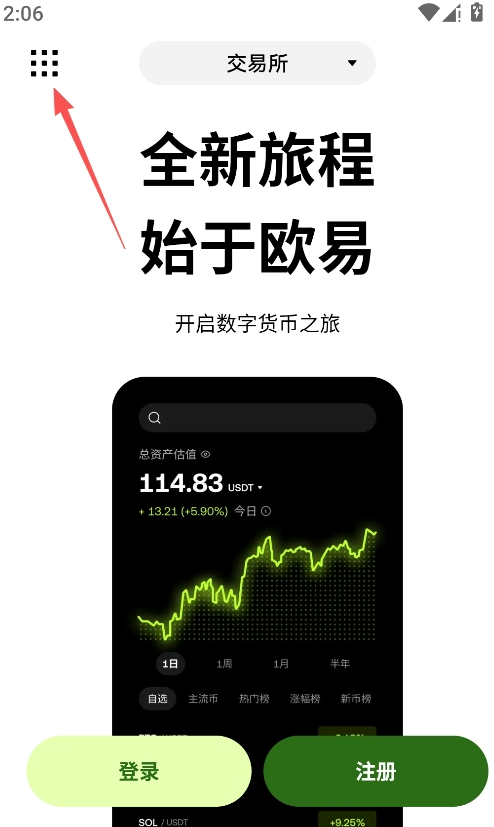Tap the 登录 button to log in

tap(139, 771)
